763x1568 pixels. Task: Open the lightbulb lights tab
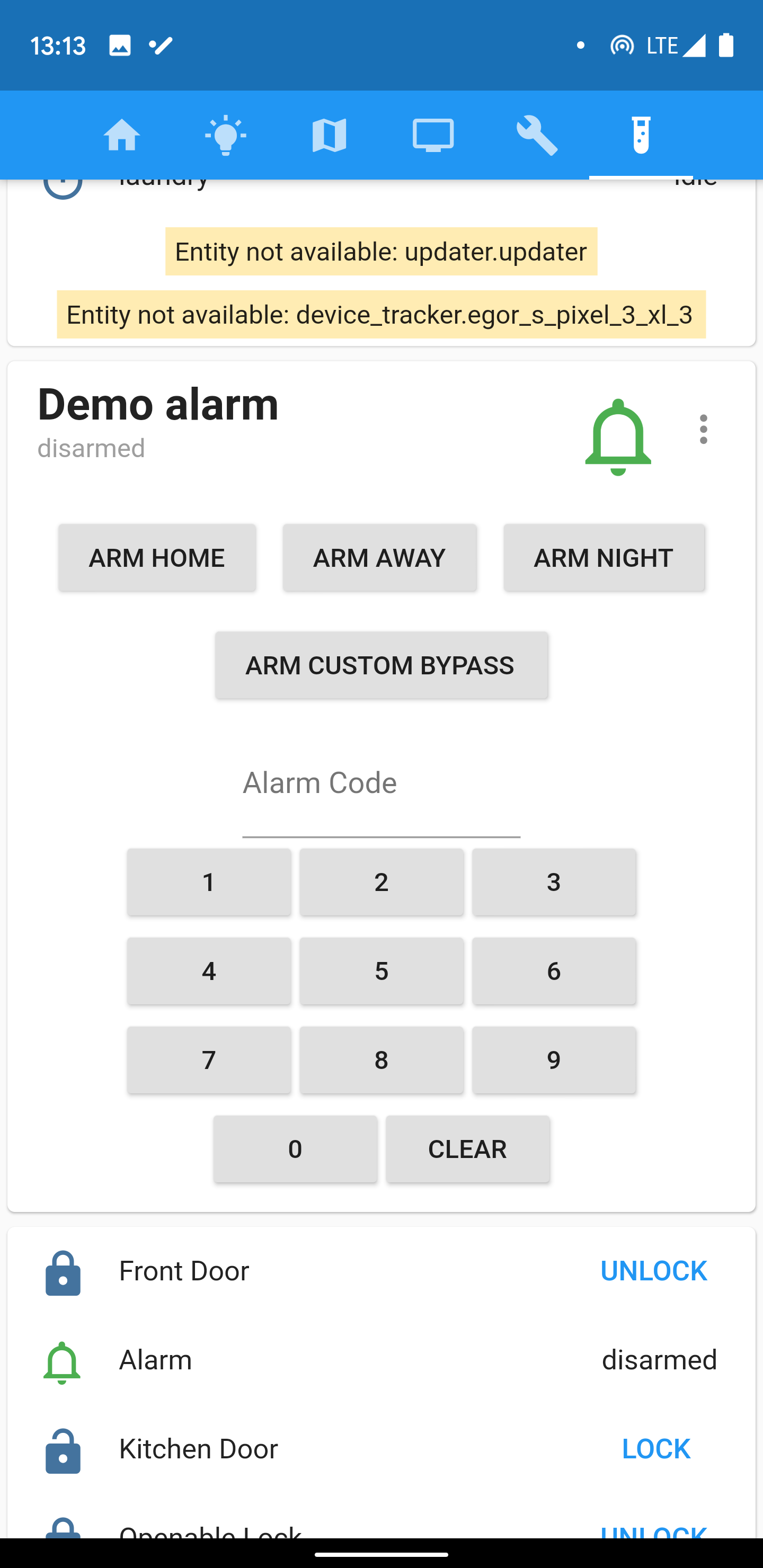pos(226,135)
